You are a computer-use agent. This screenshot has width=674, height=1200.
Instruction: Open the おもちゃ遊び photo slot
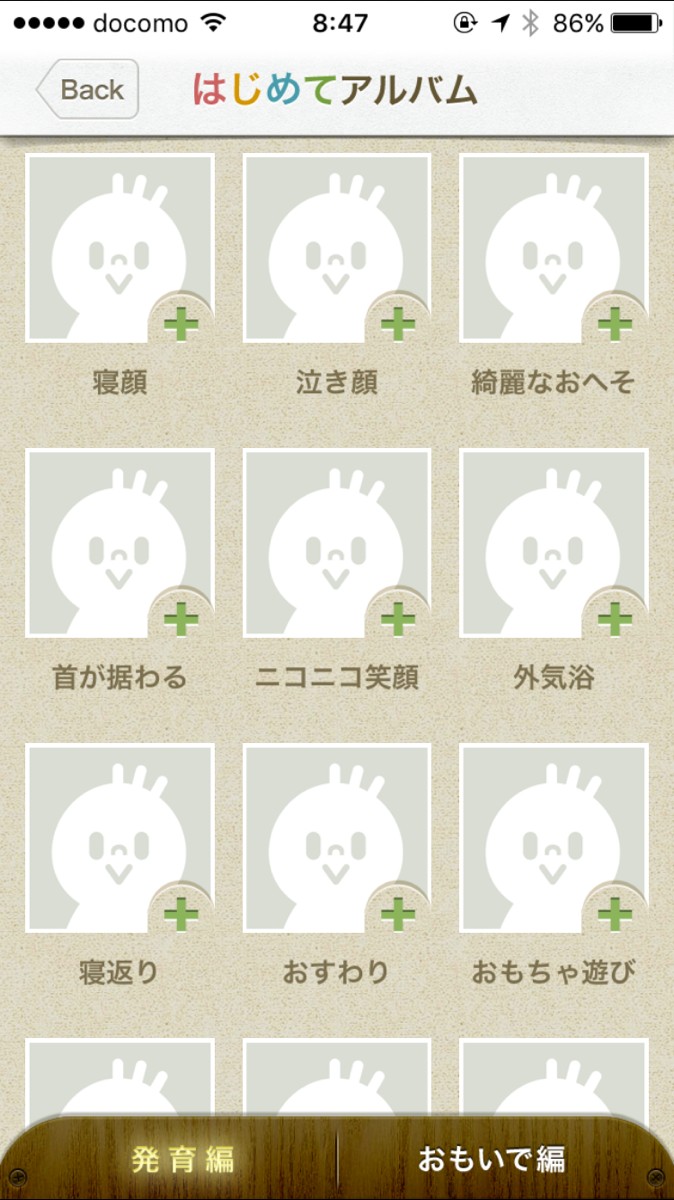(553, 838)
